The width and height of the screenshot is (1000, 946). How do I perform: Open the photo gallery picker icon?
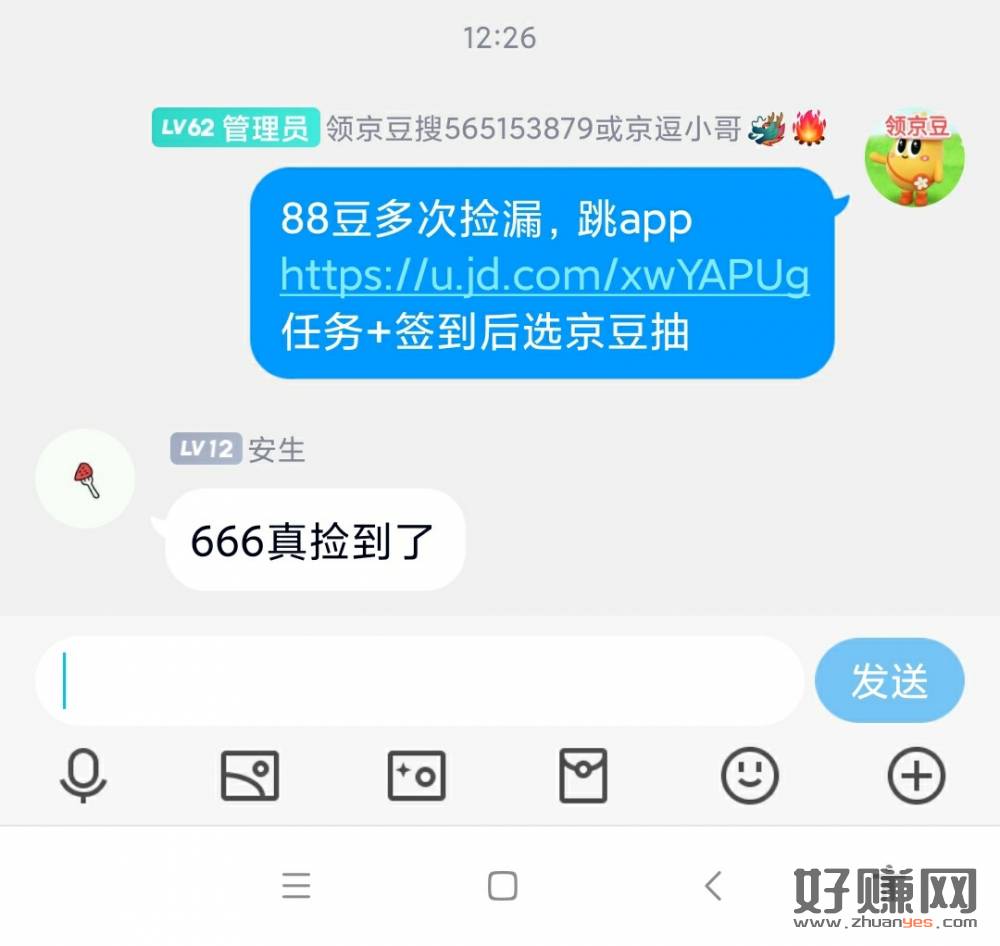pos(249,776)
